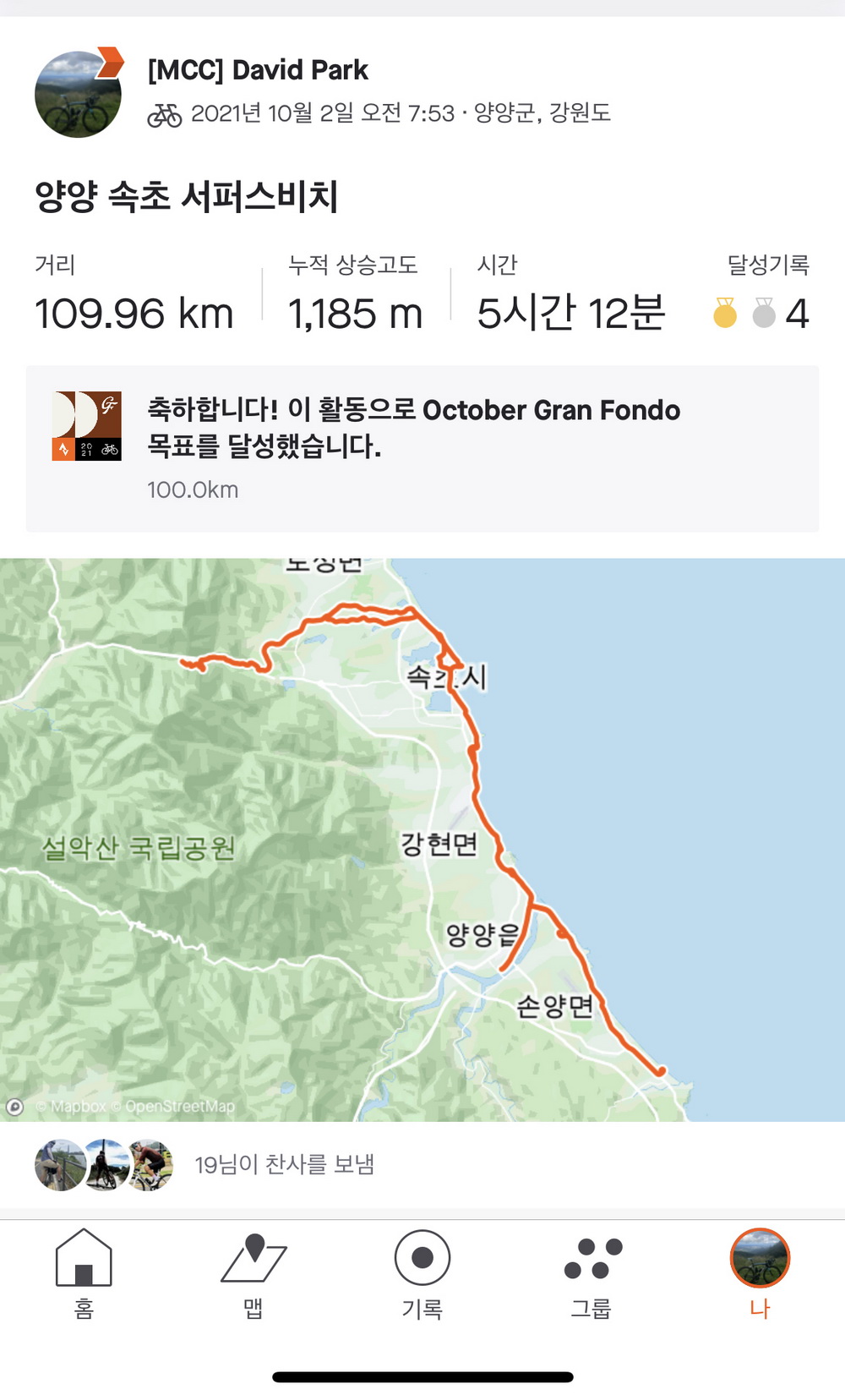View the 19 people who gave kudos
This screenshot has height=1400, width=845.
[284, 1164]
